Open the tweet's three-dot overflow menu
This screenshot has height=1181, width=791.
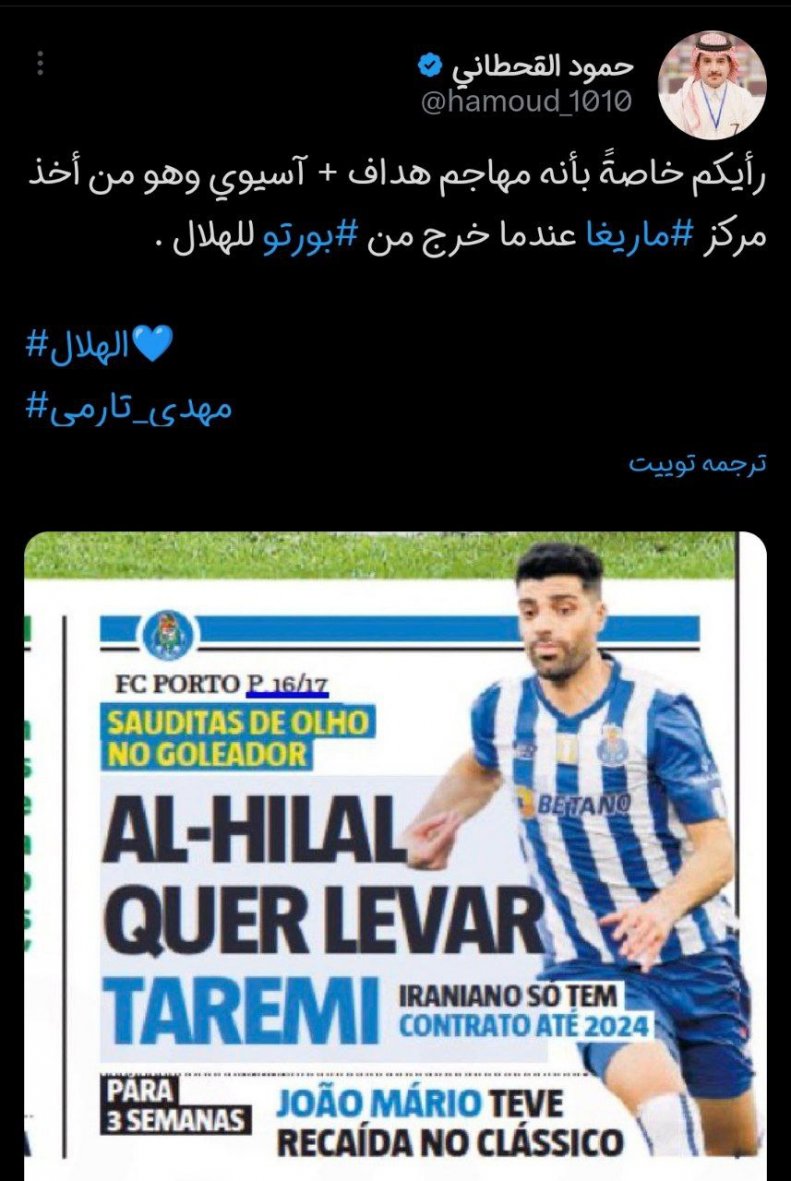coord(40,65)
